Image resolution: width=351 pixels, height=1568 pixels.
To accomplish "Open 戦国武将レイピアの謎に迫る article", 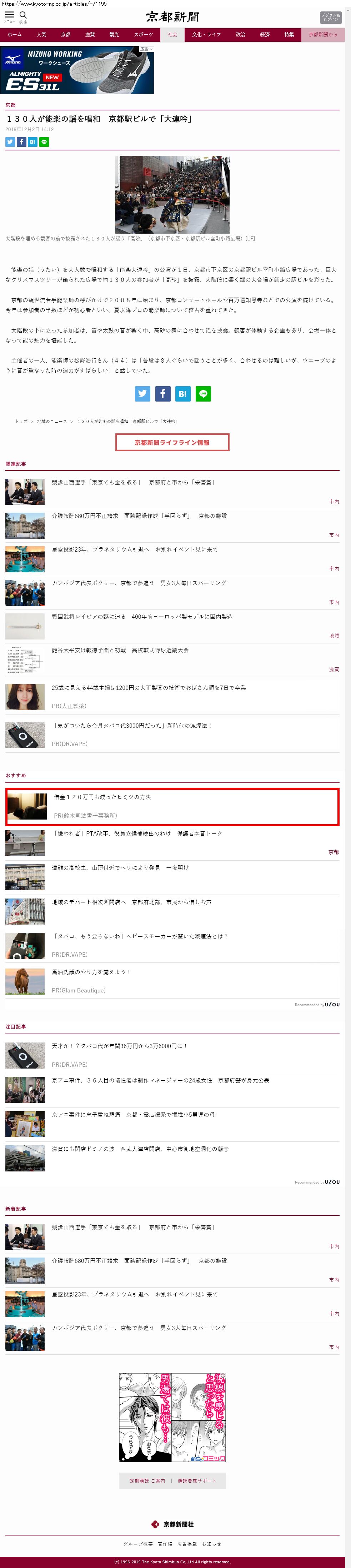I will pos(142,617).
